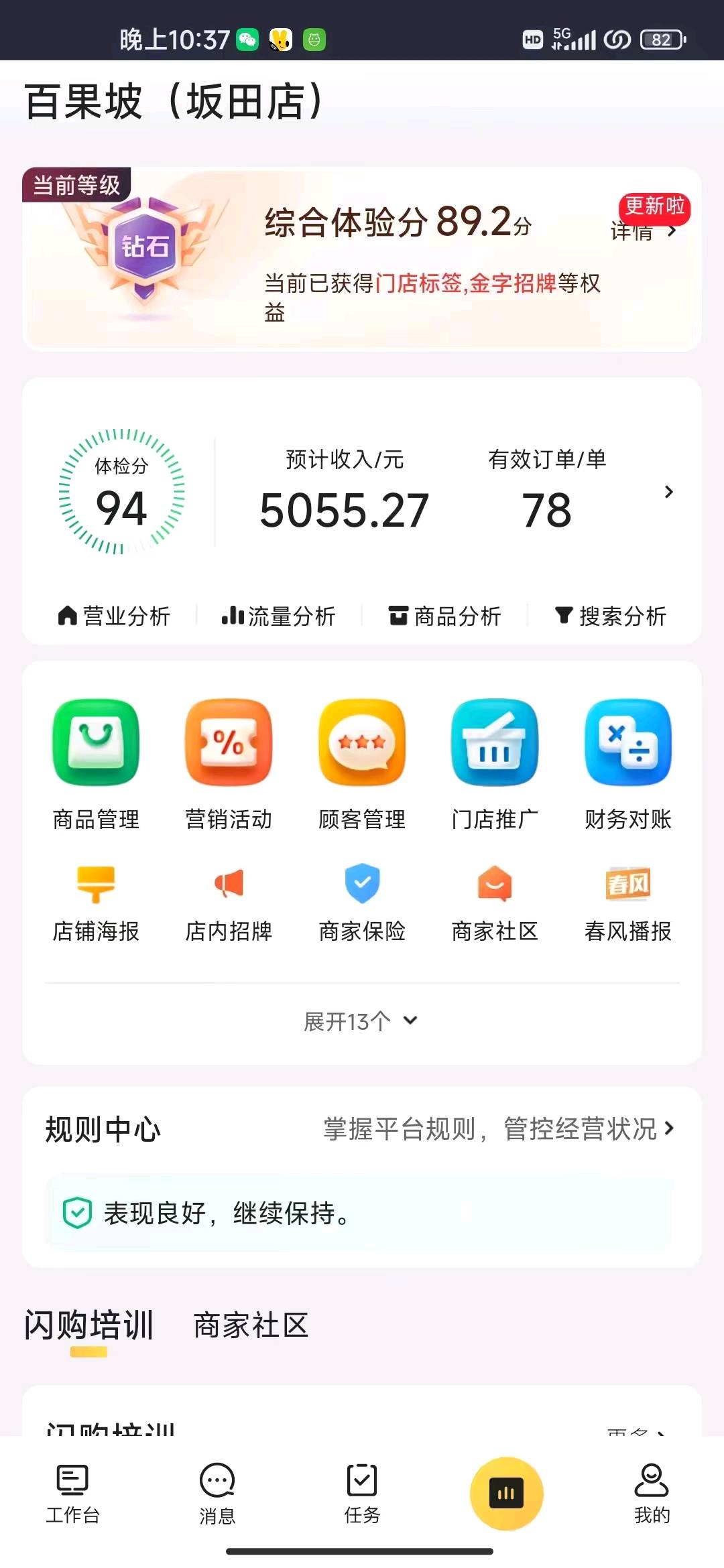Open 商家保险
Screen dimensions: 724x1568
[x=362, y=901]
